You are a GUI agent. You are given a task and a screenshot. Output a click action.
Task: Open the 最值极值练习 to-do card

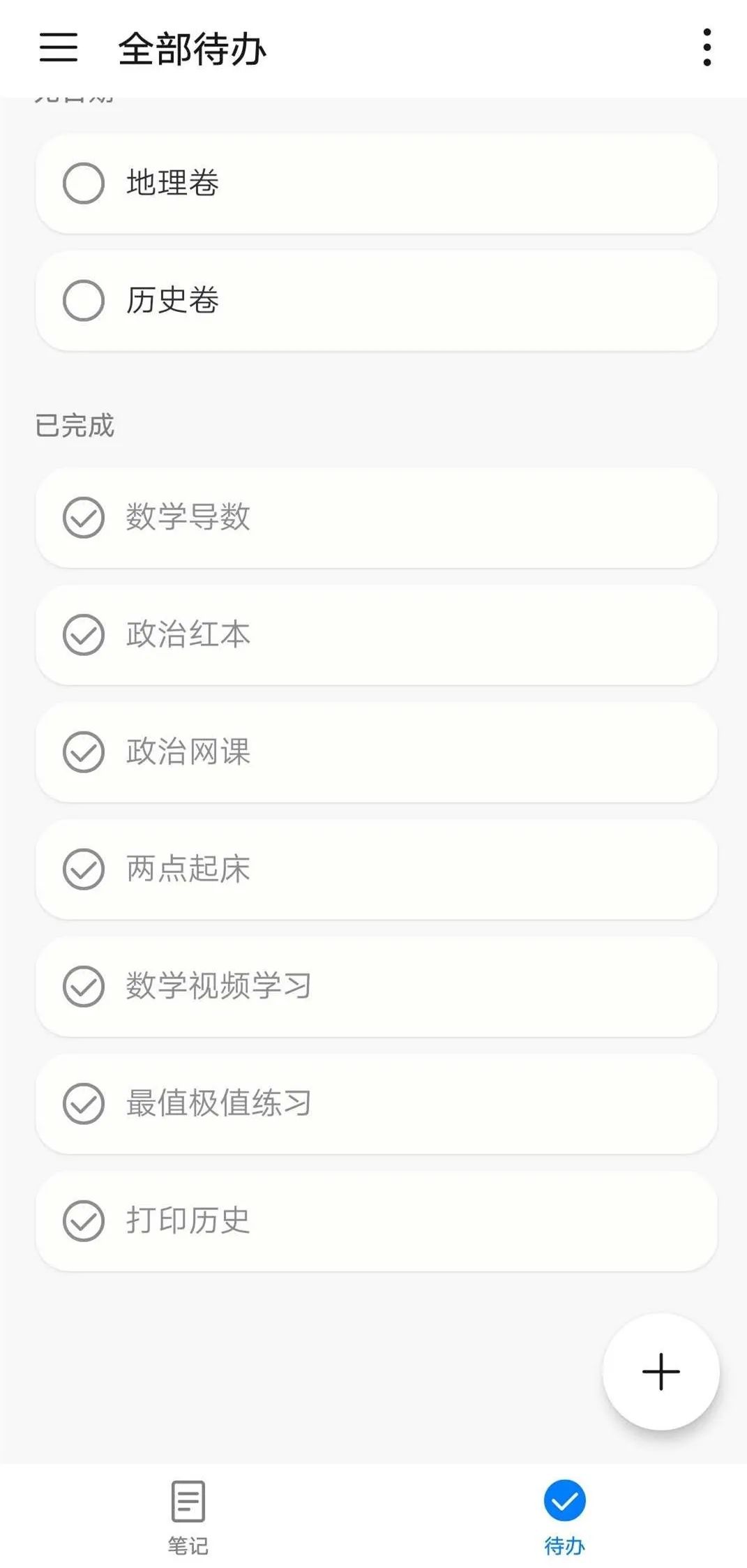(376, 1103)
